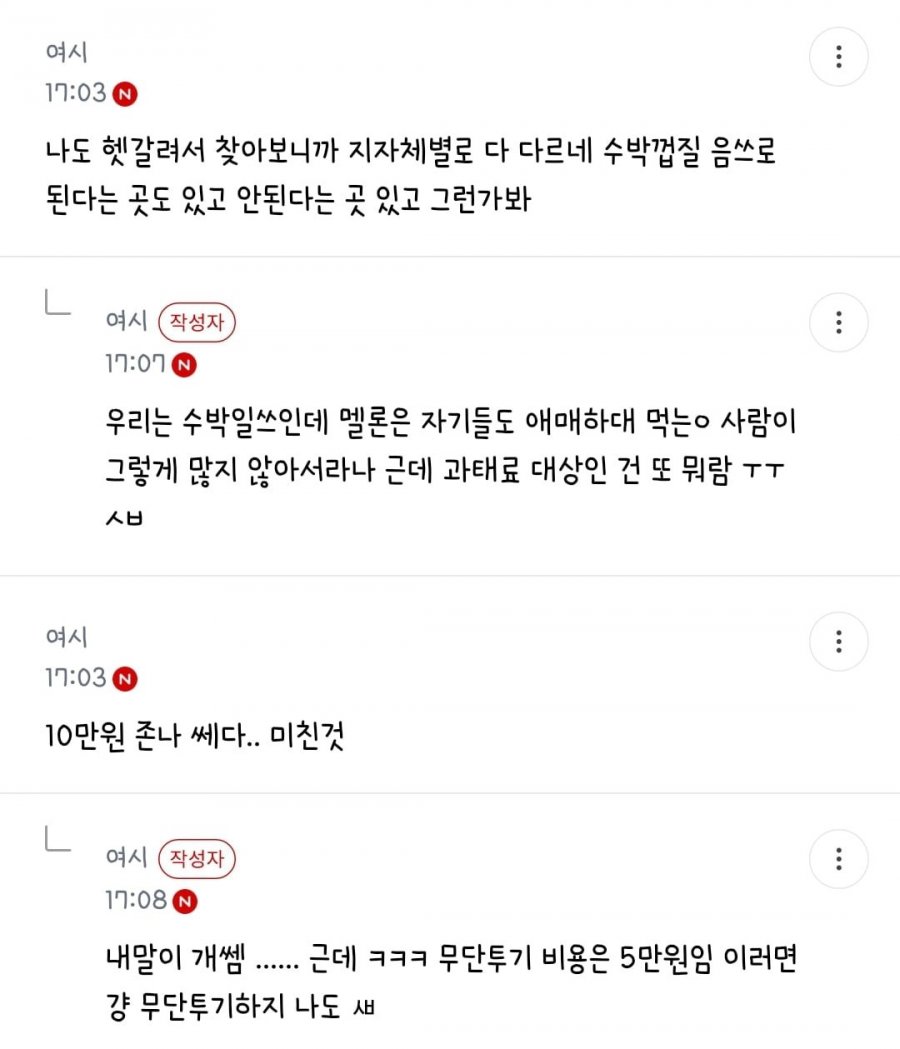
Task: Open more options on the 17:07 author reply
Action: [838, 322]
